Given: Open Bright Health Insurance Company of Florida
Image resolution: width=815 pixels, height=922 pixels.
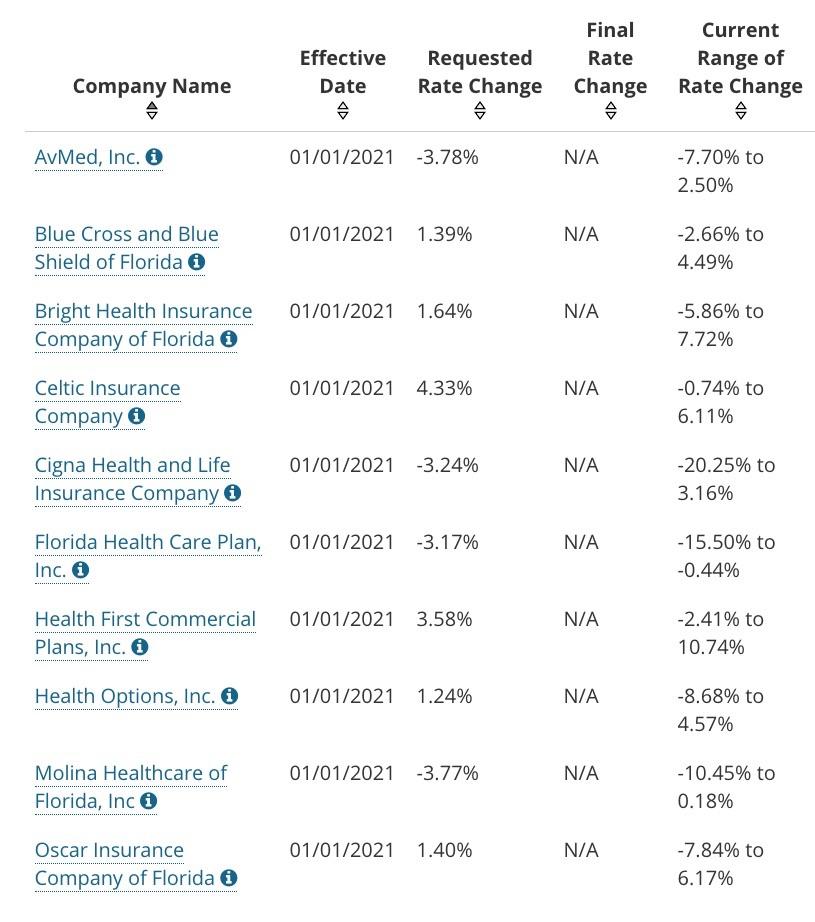Looking at the screenshot, I should pyautogui.click(x=143, y=311).
